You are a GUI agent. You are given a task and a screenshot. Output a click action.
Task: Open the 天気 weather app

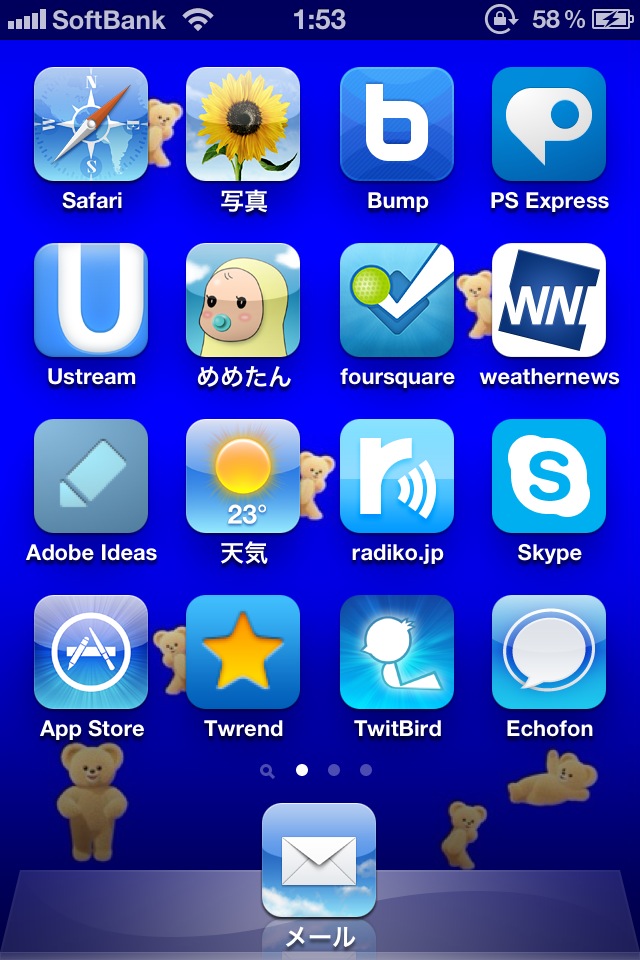243,476
